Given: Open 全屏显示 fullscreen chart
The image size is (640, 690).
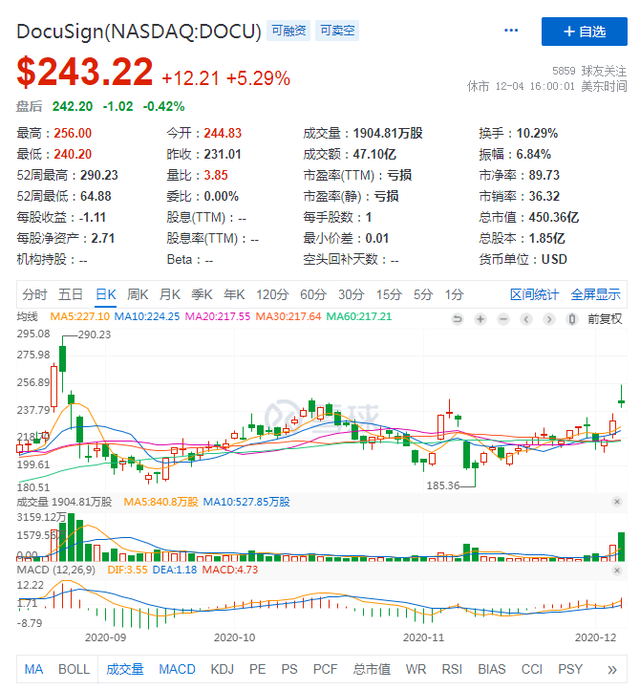Looking at the screenshot, I should pyautogui.click(x=596, y=294).
